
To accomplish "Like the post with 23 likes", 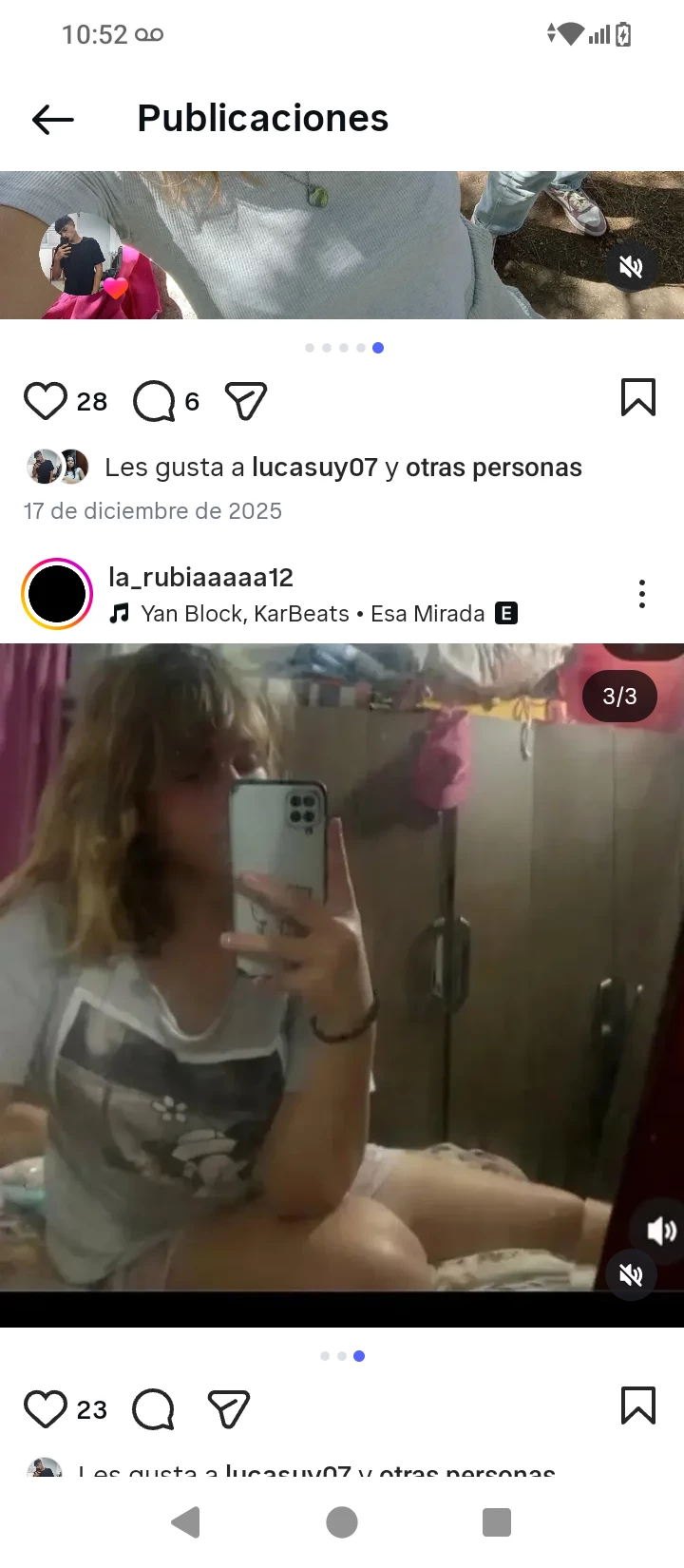I will (45, 1408).
